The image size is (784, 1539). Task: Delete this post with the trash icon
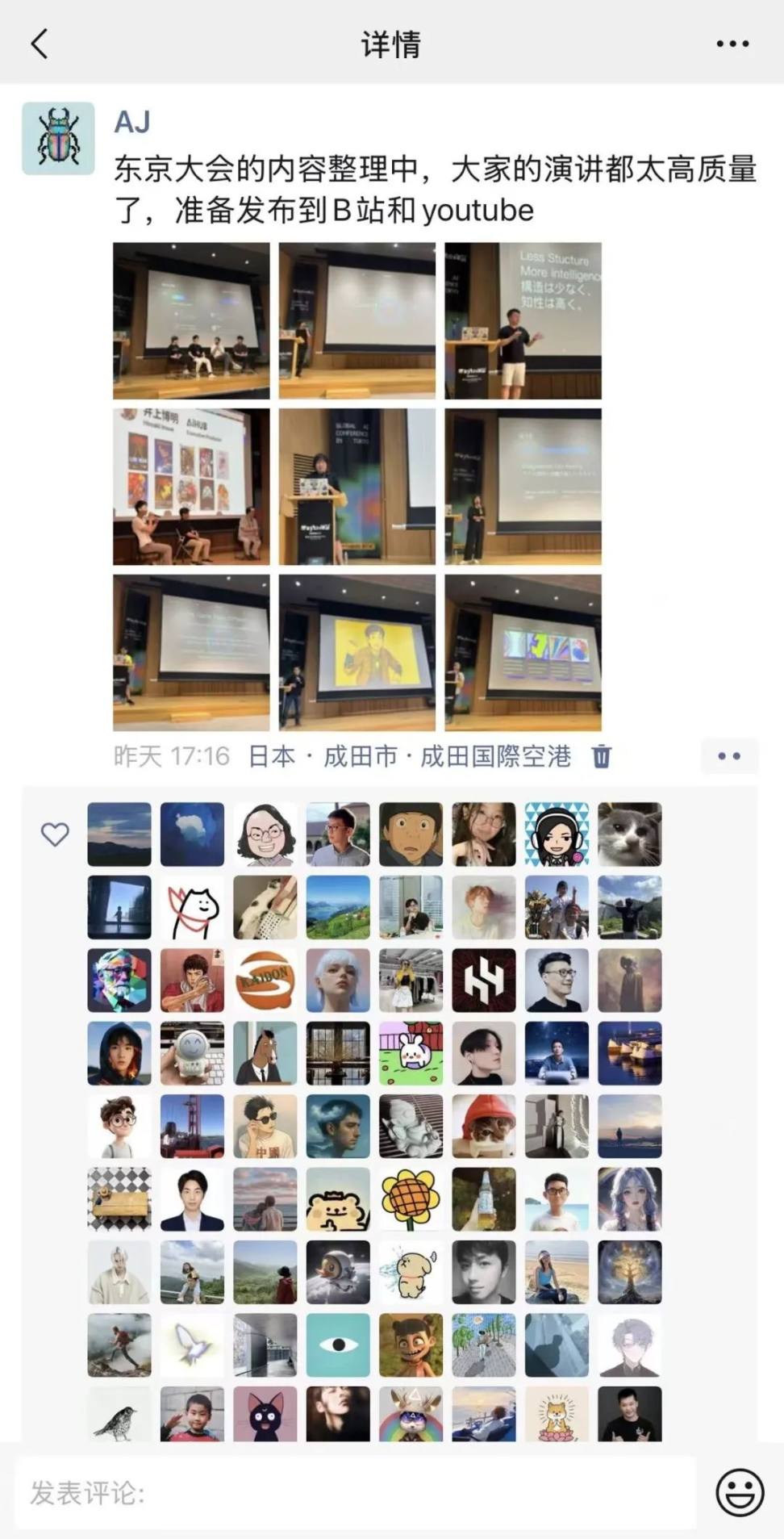tap(602, 756)
